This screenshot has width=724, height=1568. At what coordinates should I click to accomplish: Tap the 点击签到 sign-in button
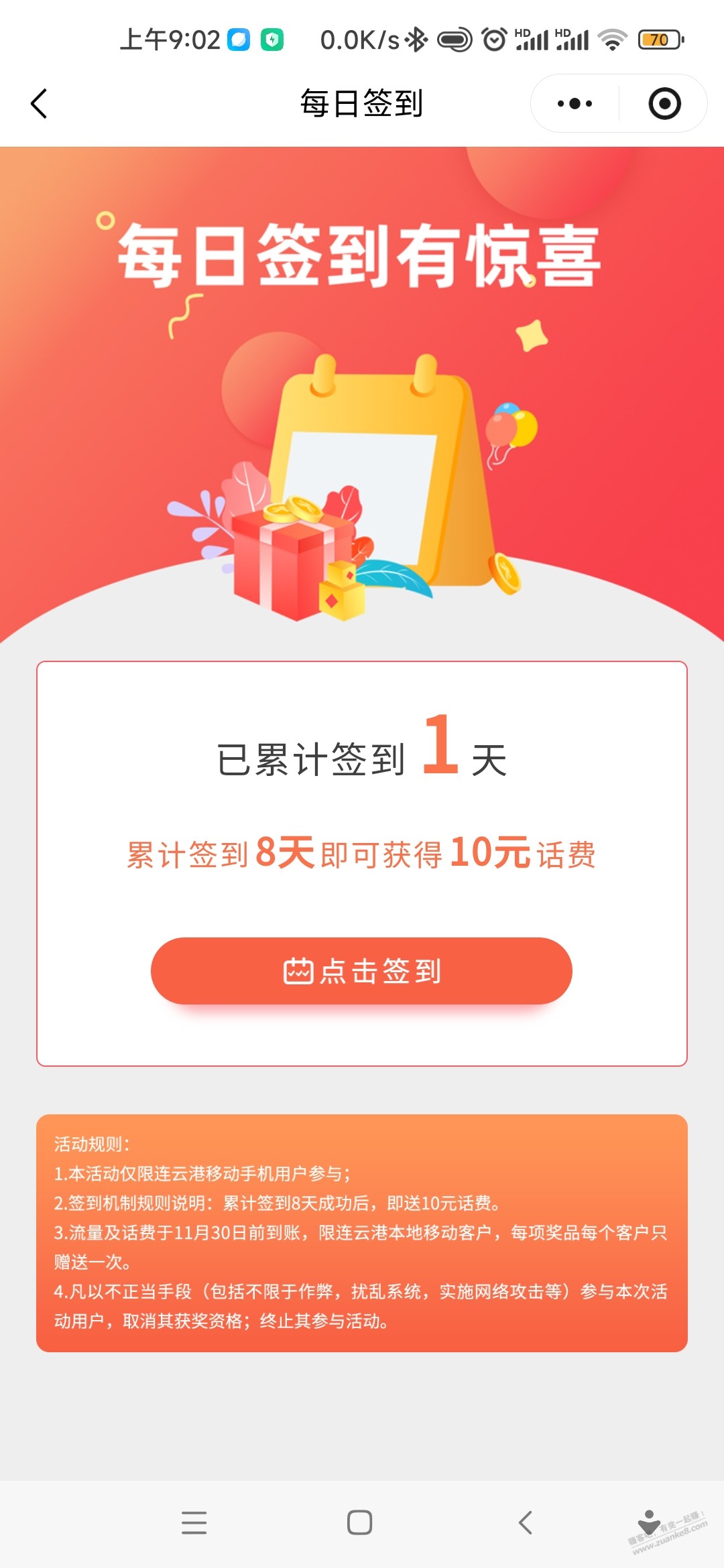pos(361,970)
